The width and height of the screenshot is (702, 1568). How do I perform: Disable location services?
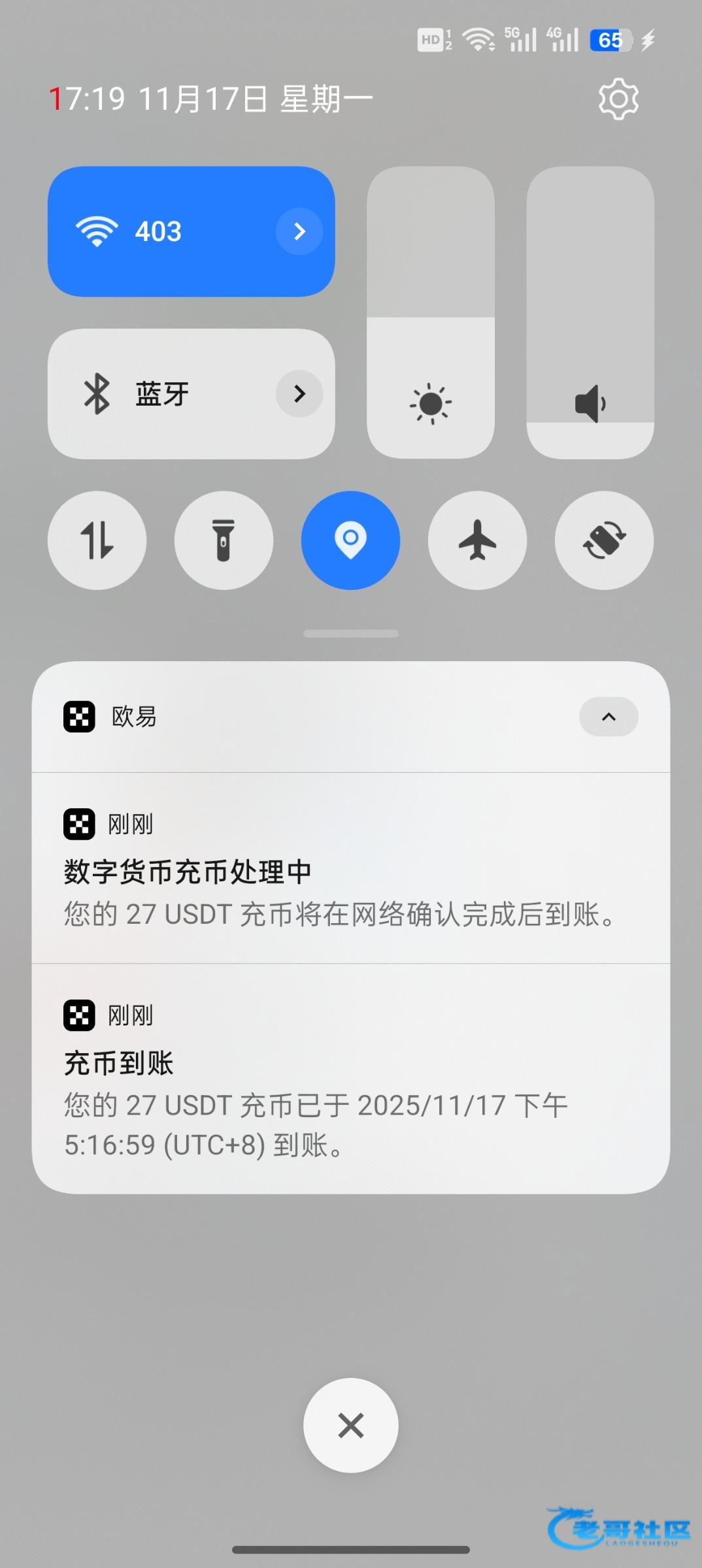point(350,540)
